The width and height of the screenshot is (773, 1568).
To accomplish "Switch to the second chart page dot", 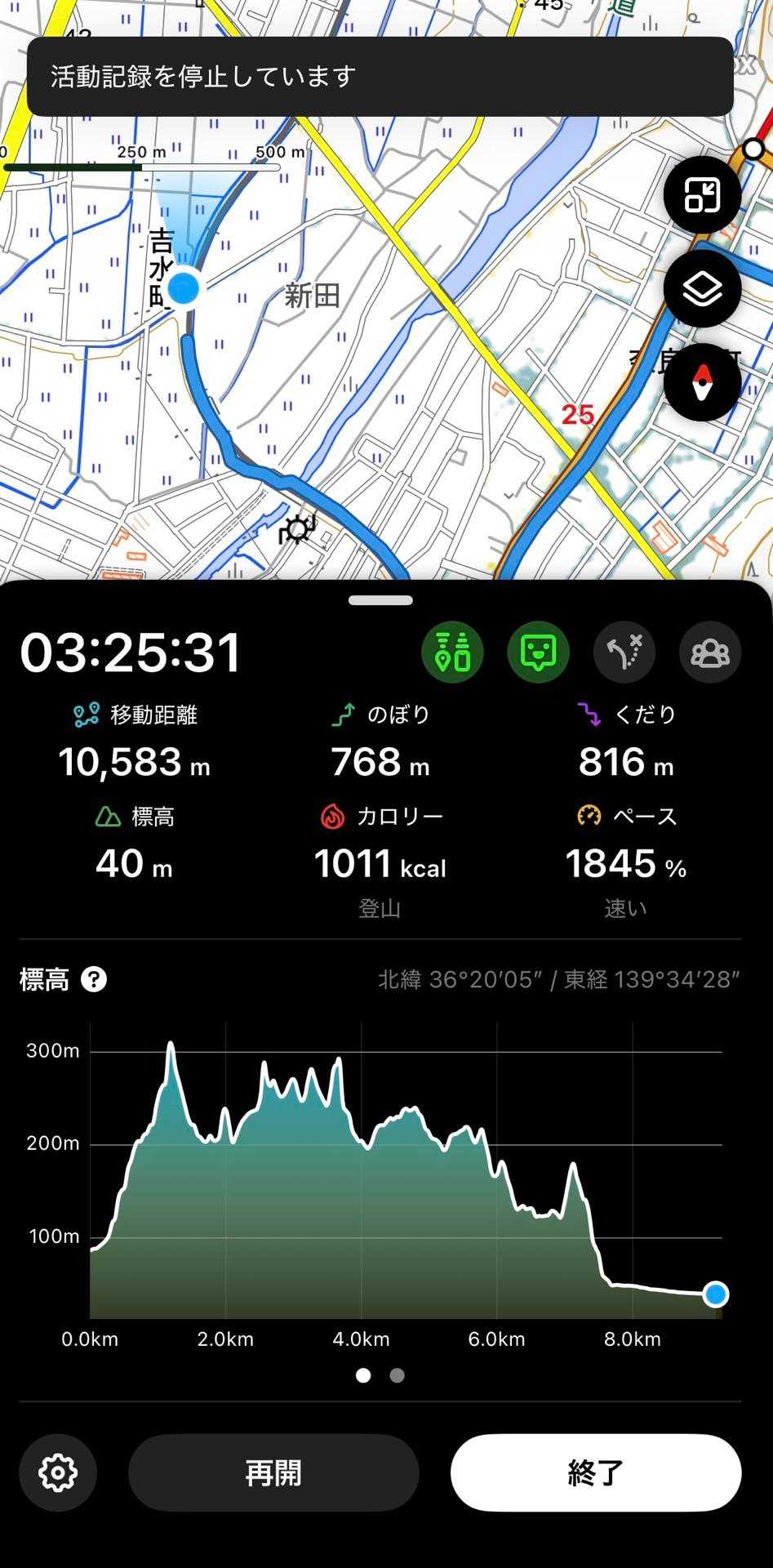I will (398, 1375).
